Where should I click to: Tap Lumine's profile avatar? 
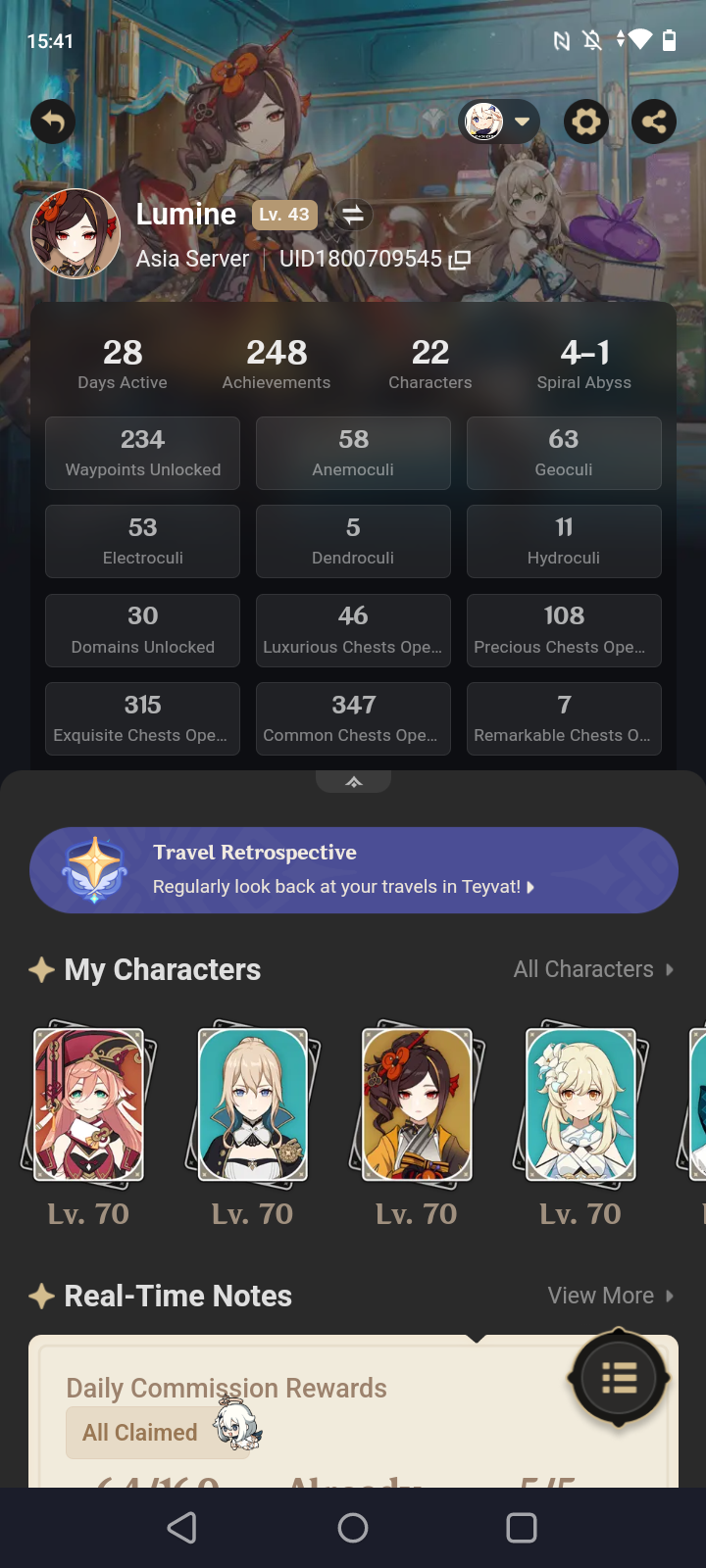[76, 234]
